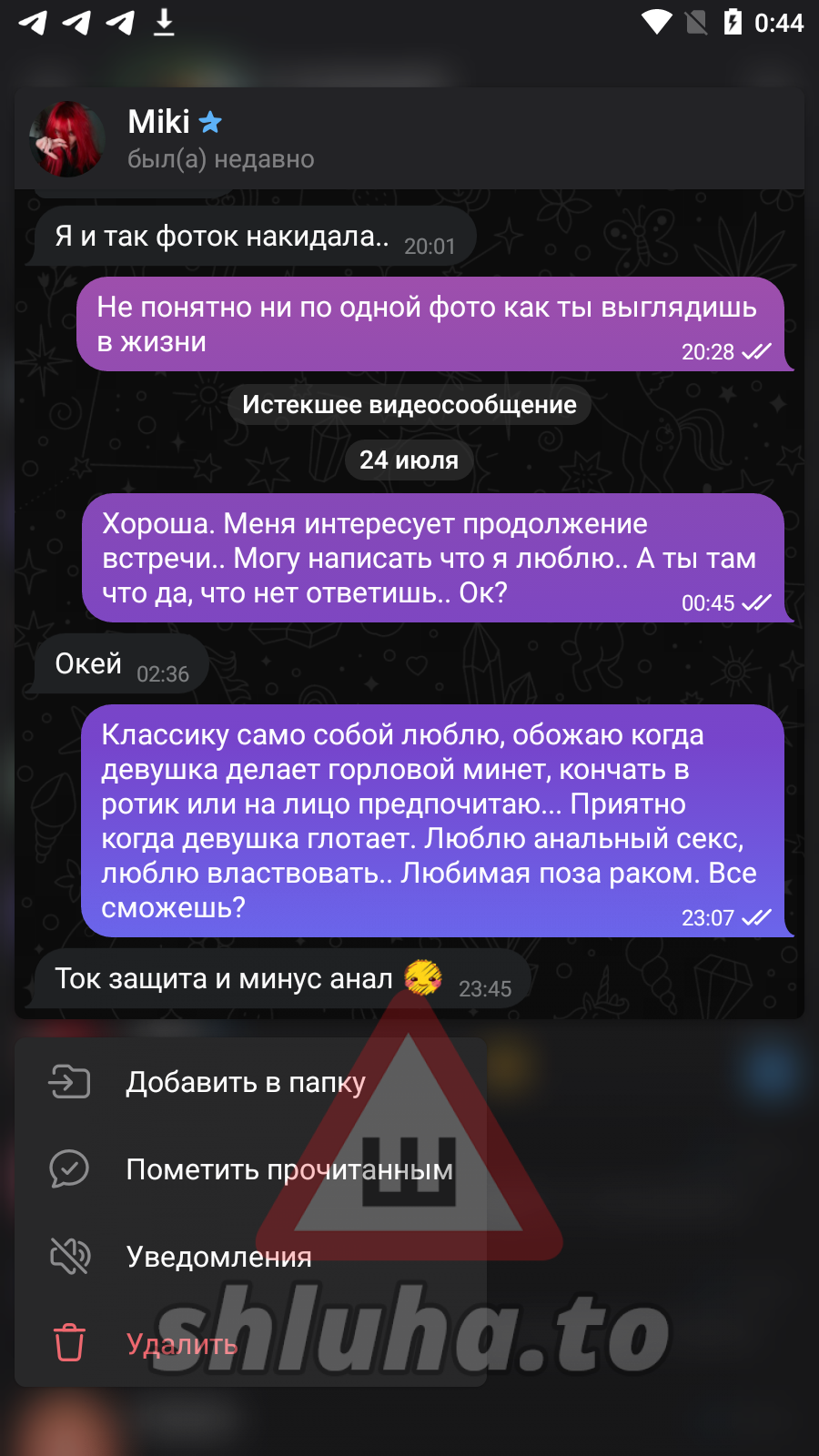Tap Удалить to delete the chat
Screen dimensions: 819x1456
182,1344
